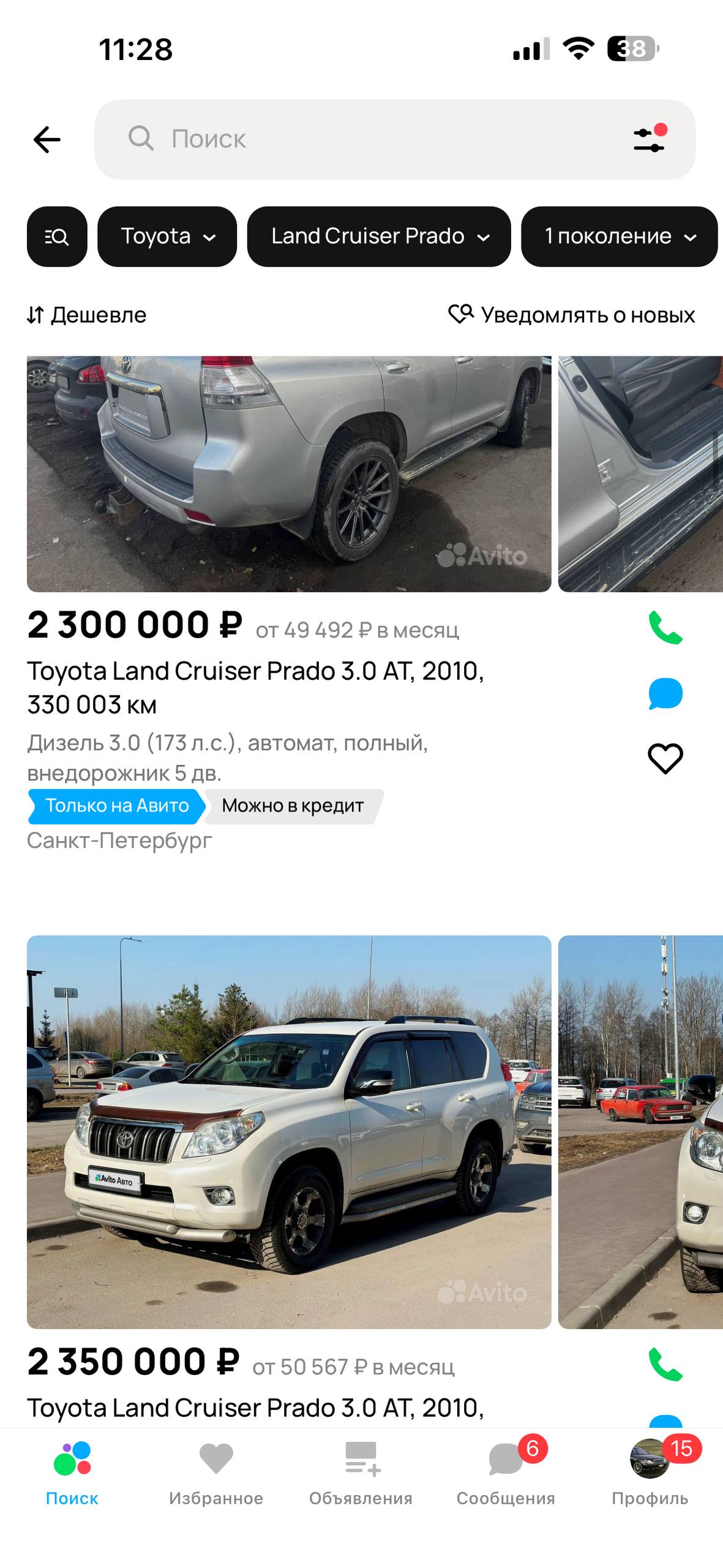Expand the Land Cruiser Prado model dropdown

[x=379, y=236]
